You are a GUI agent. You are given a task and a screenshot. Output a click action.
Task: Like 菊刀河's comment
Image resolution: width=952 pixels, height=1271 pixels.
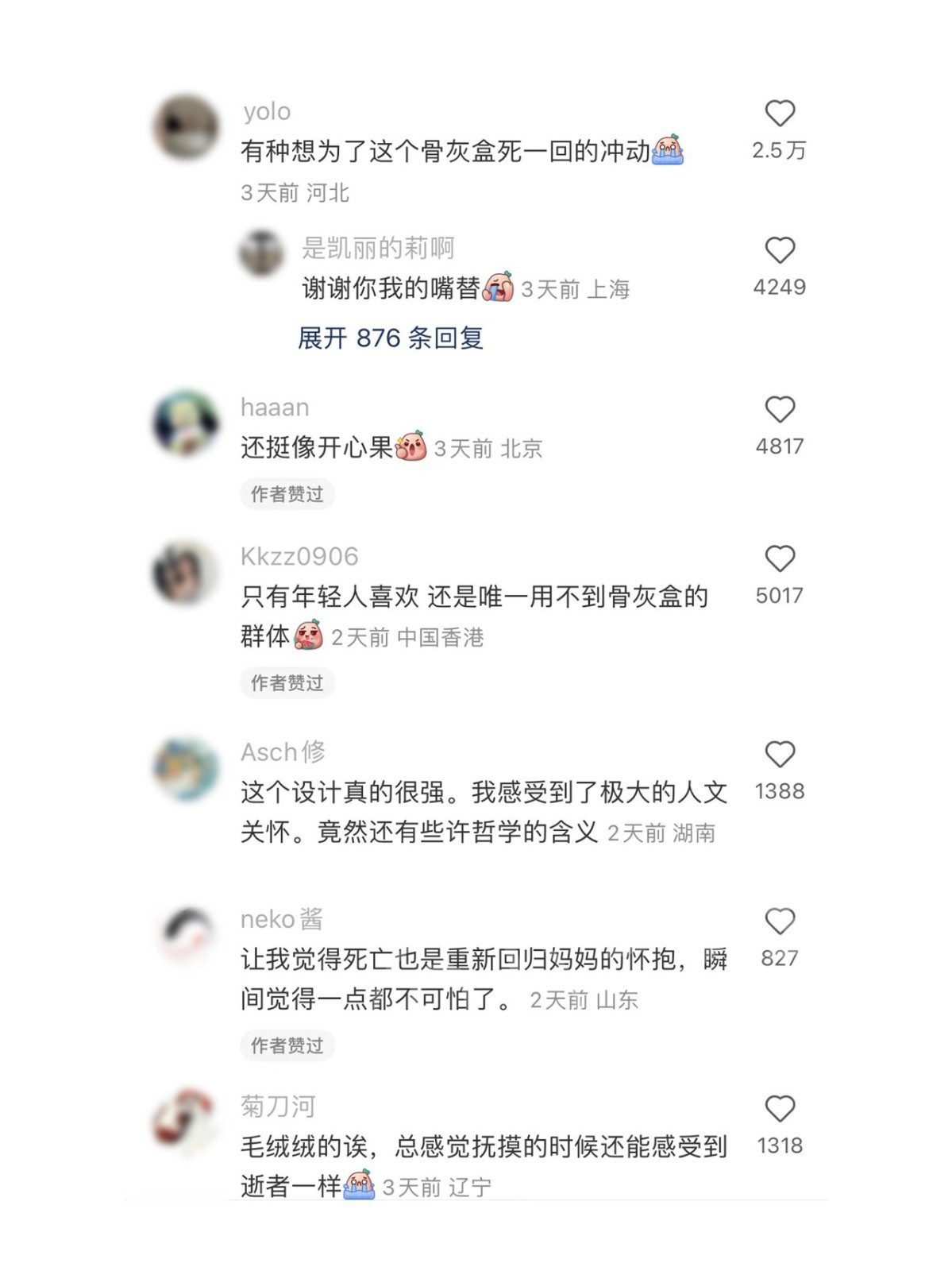(x=780, y=1109)
